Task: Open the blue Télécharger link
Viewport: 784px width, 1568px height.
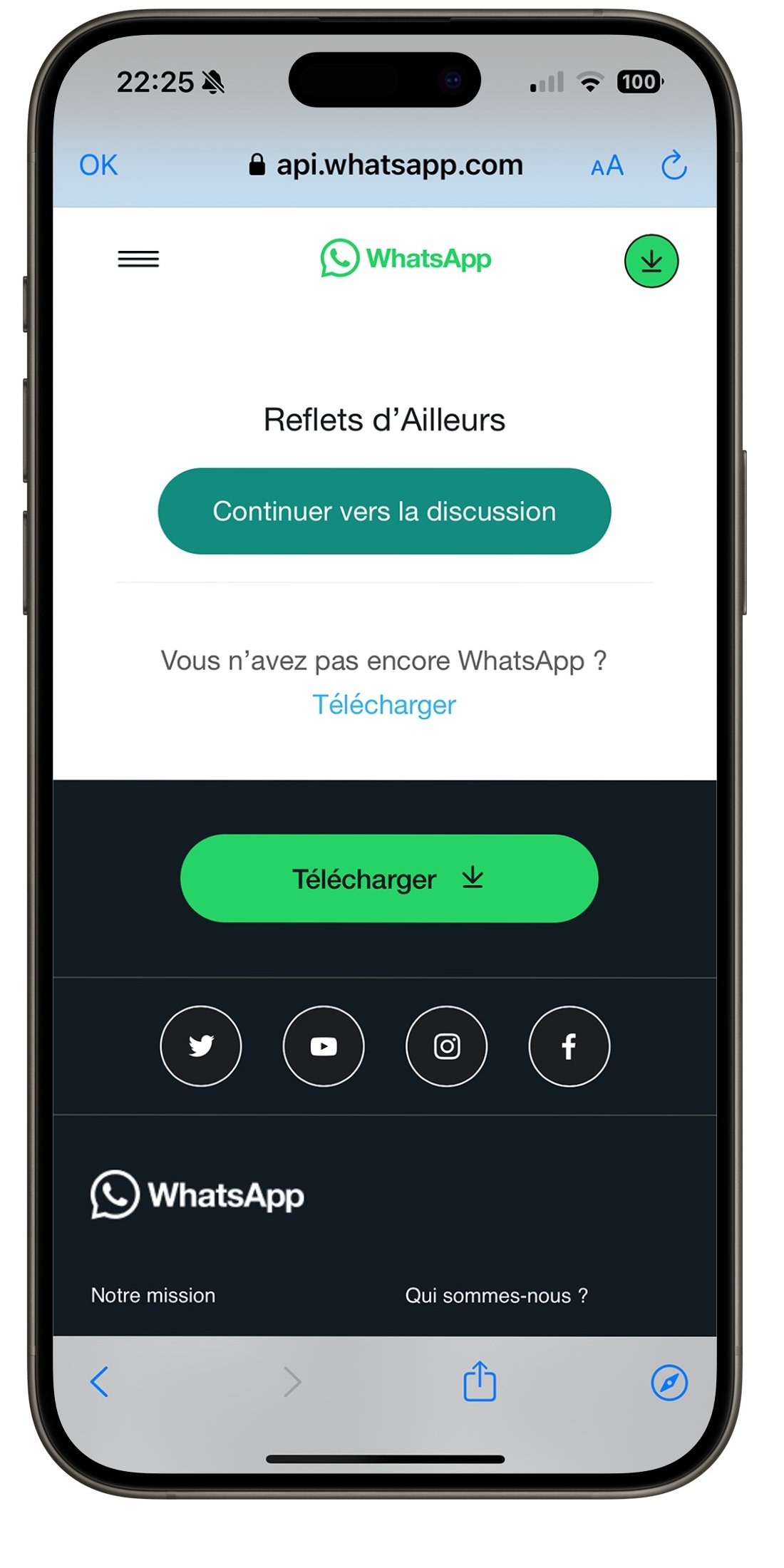Action: [384, 705]
